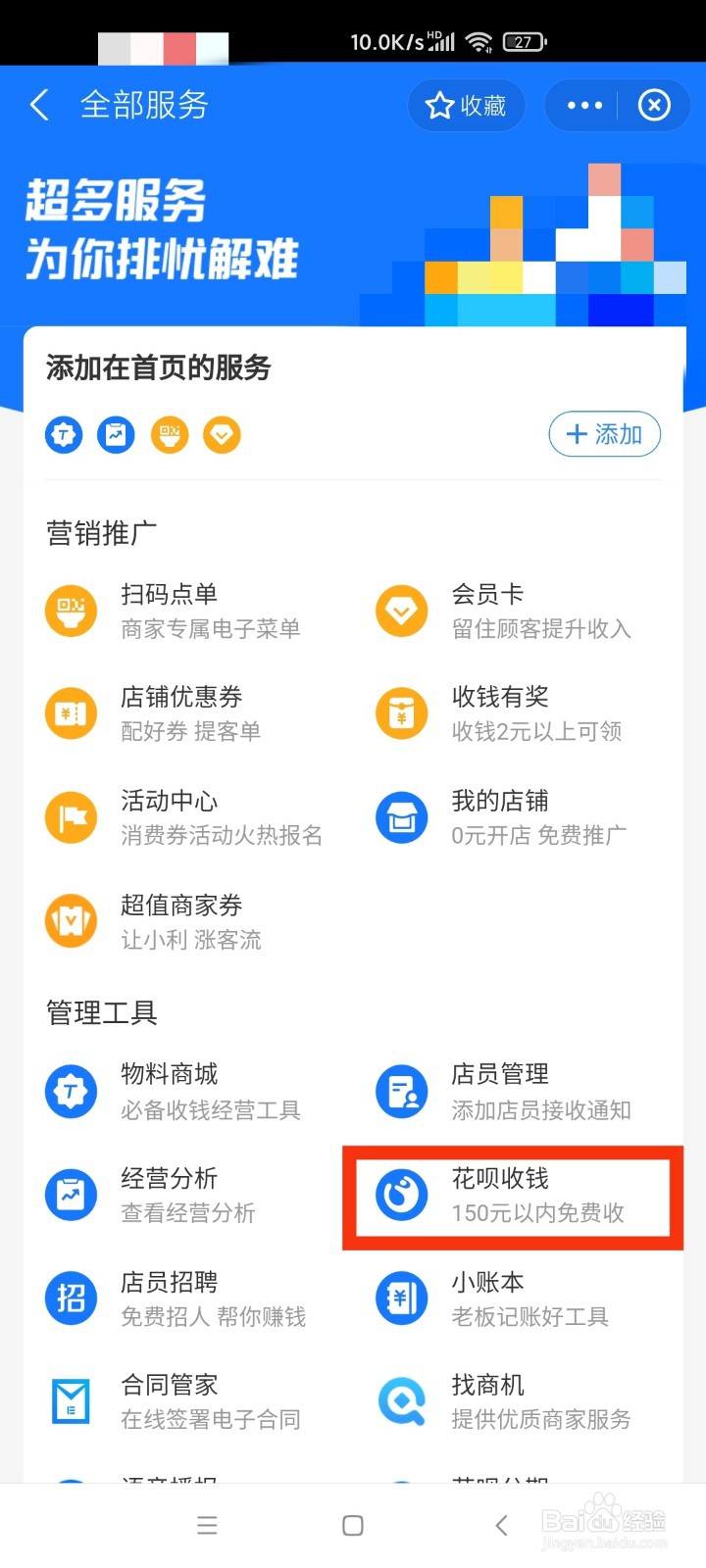Tap the 收藏 favorite button

coord(467,105)
